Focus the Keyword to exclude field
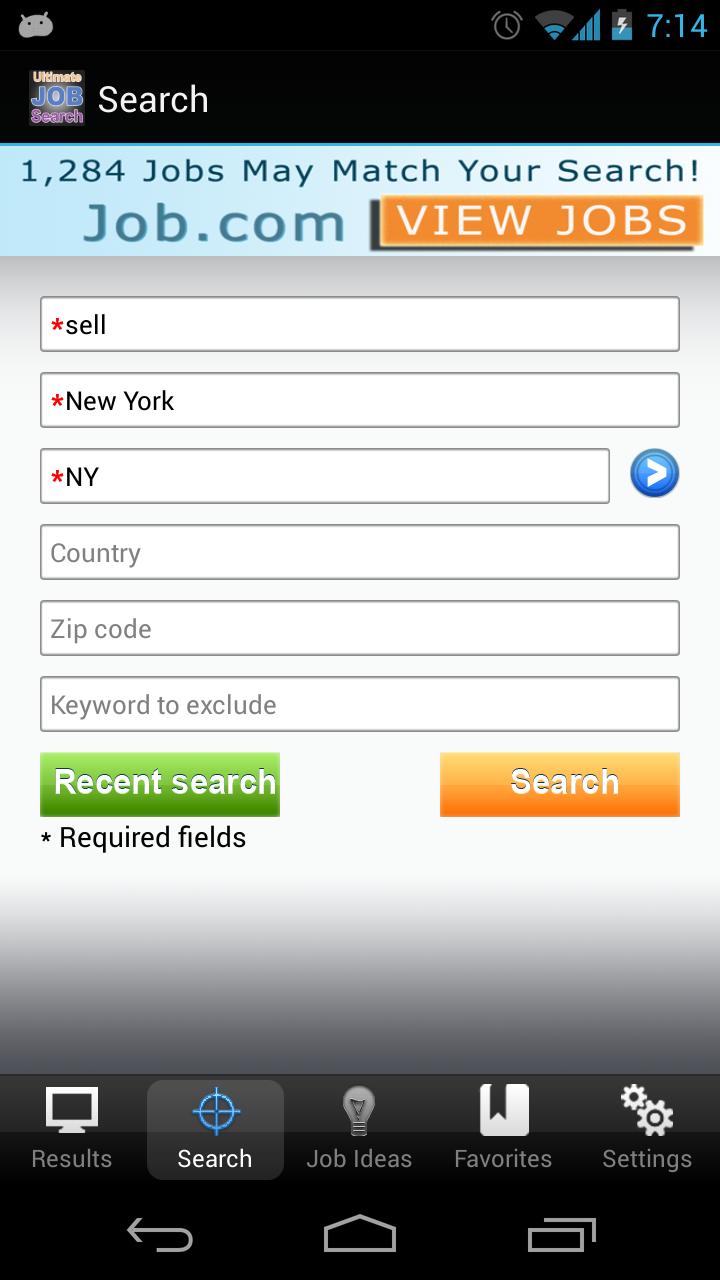 [x=360, y=704]
